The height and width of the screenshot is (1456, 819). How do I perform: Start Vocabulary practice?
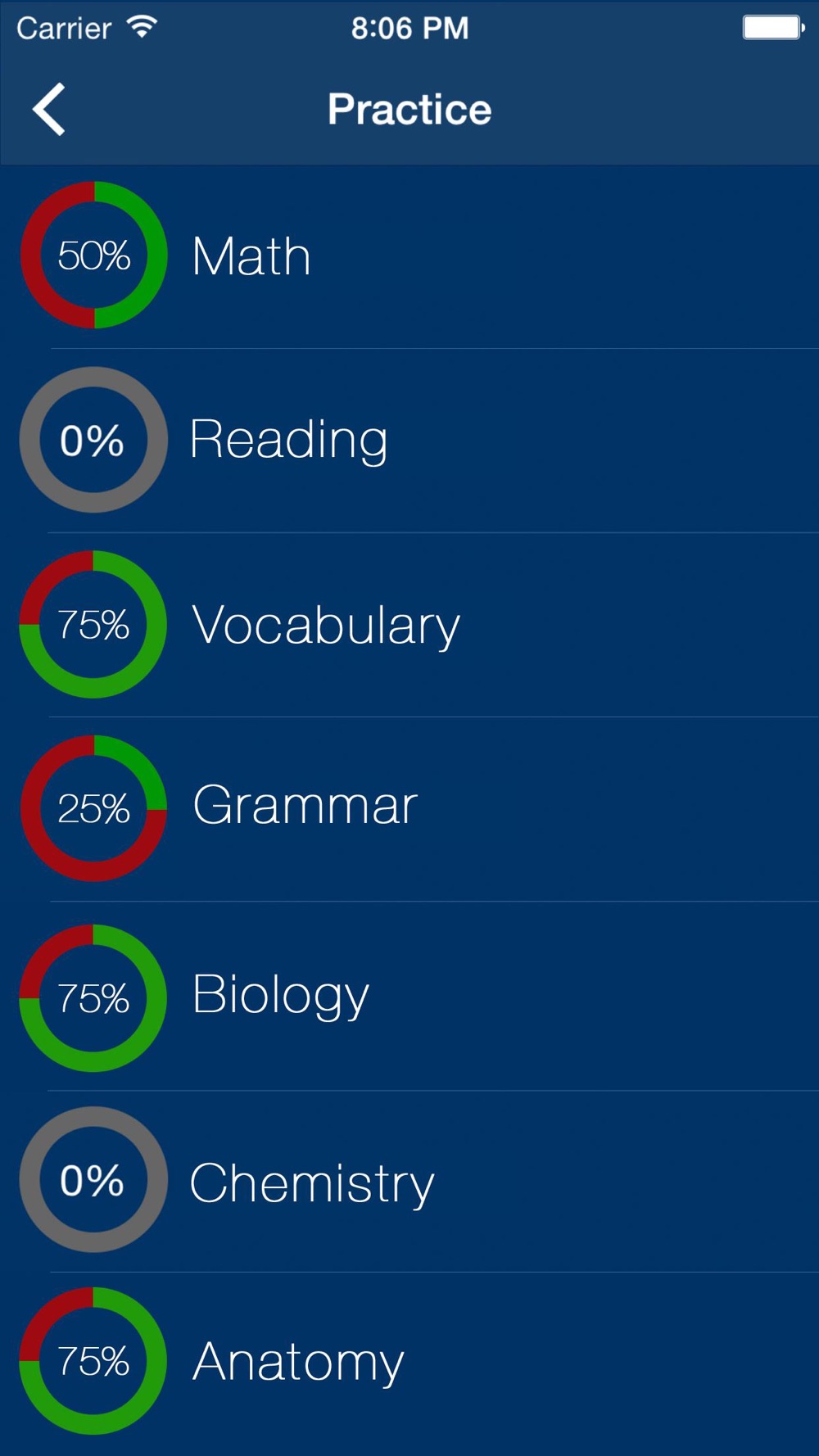409,625
